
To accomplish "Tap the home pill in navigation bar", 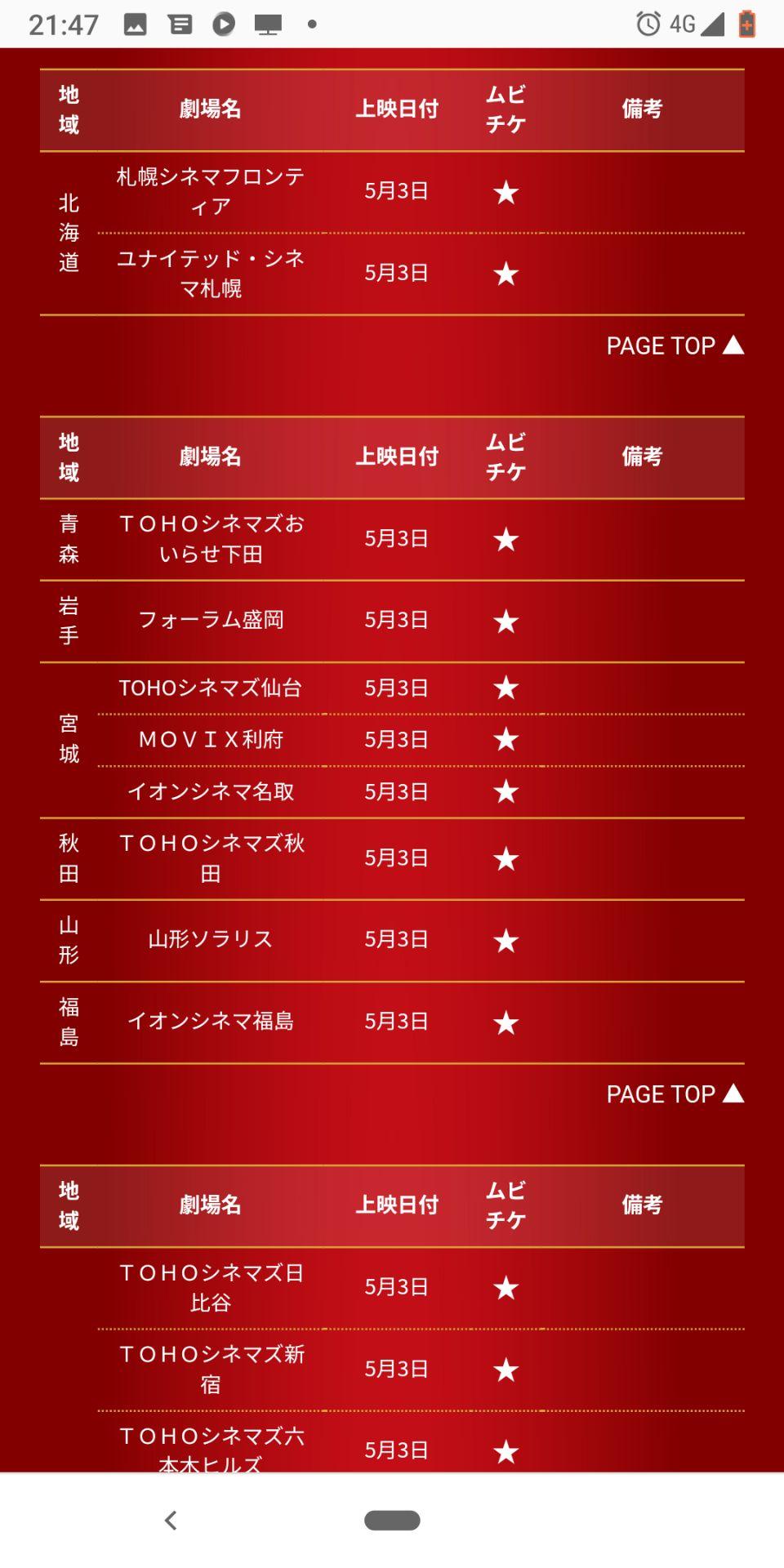I will 392,1520.
